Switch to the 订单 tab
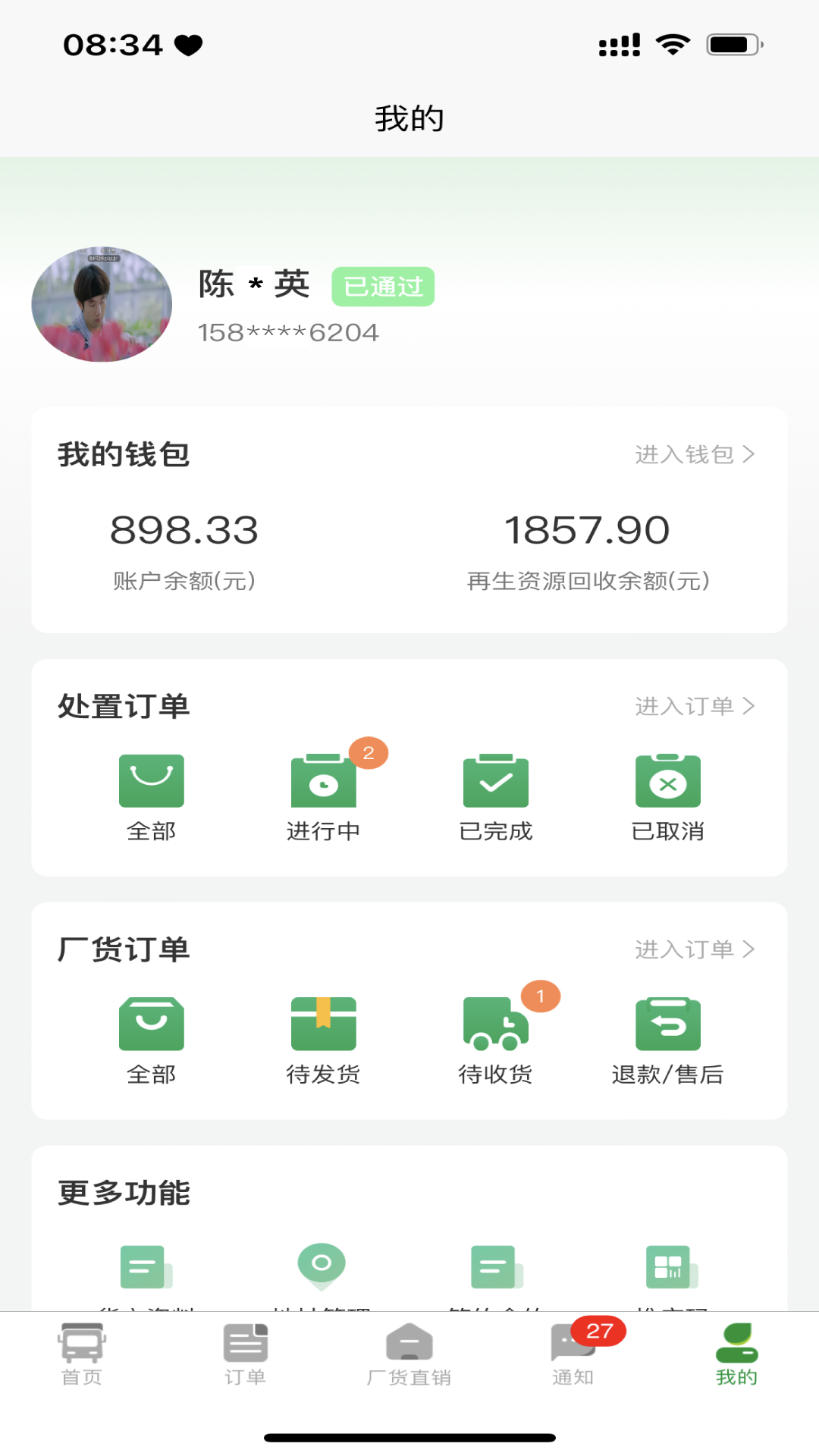 245,1355
